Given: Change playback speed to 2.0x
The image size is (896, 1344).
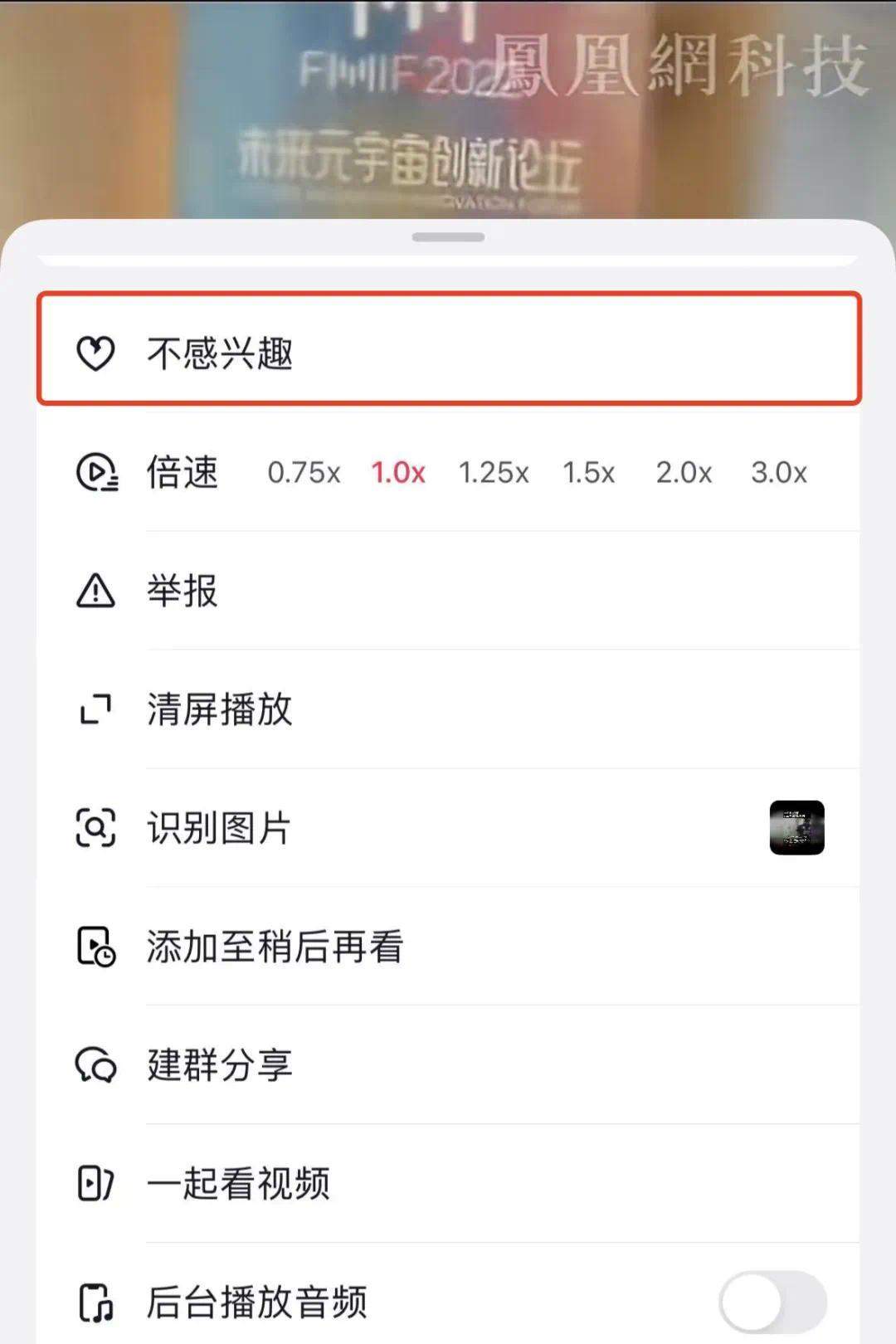Looking at the screenshot, I should [684, 472].
